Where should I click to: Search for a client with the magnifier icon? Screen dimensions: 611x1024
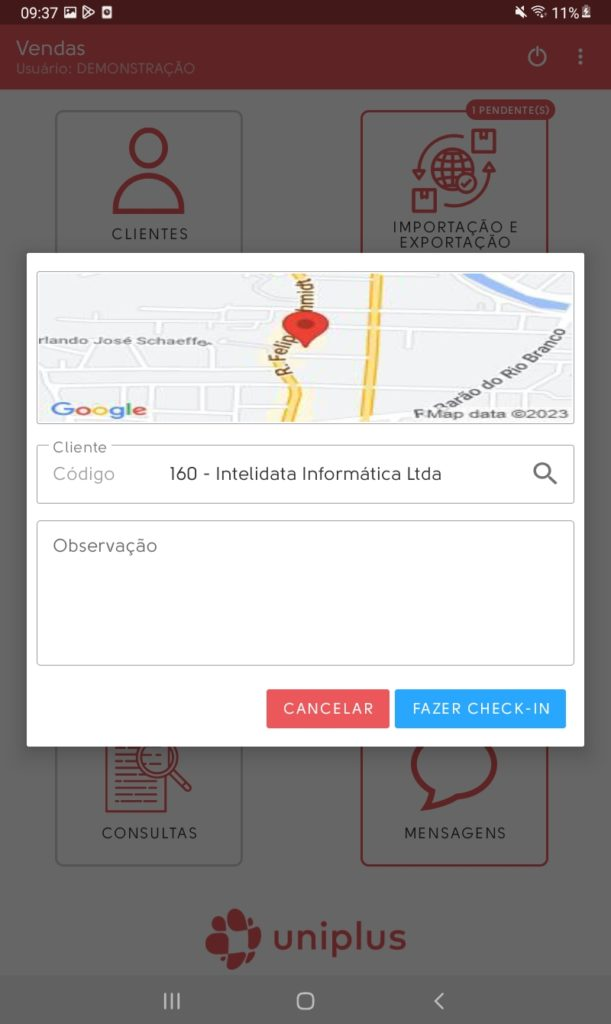(545, 474)
